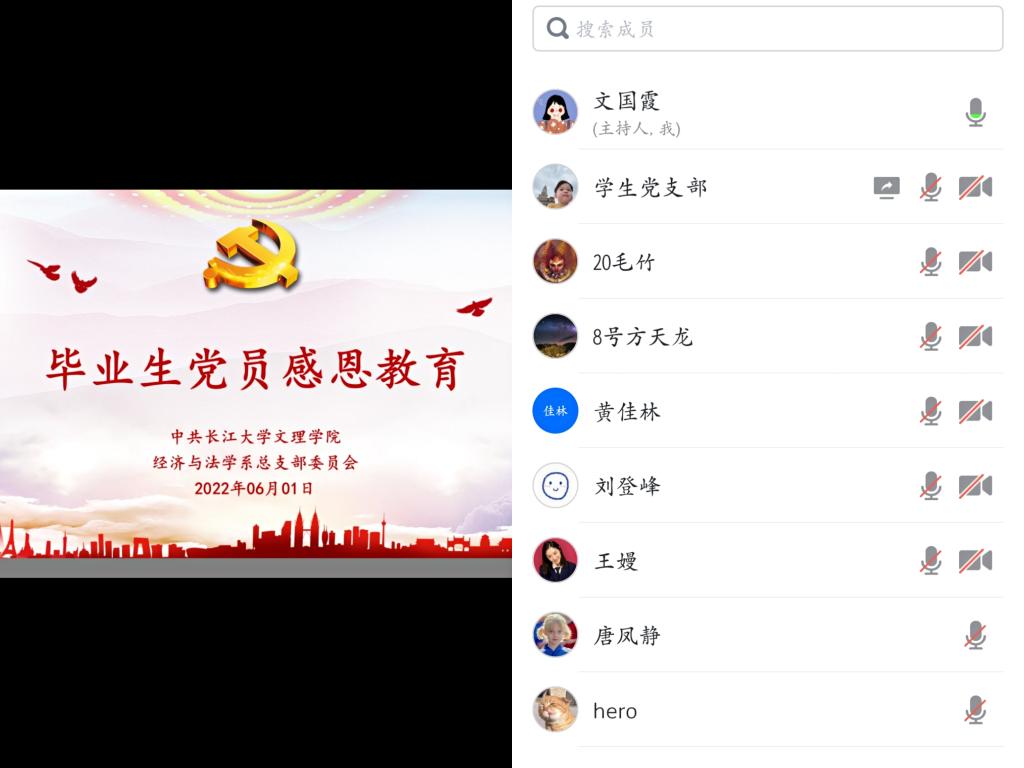
Task: Open the shared 毕业生党员感恩教育 slide view
Action: click(x=255, y=383)
